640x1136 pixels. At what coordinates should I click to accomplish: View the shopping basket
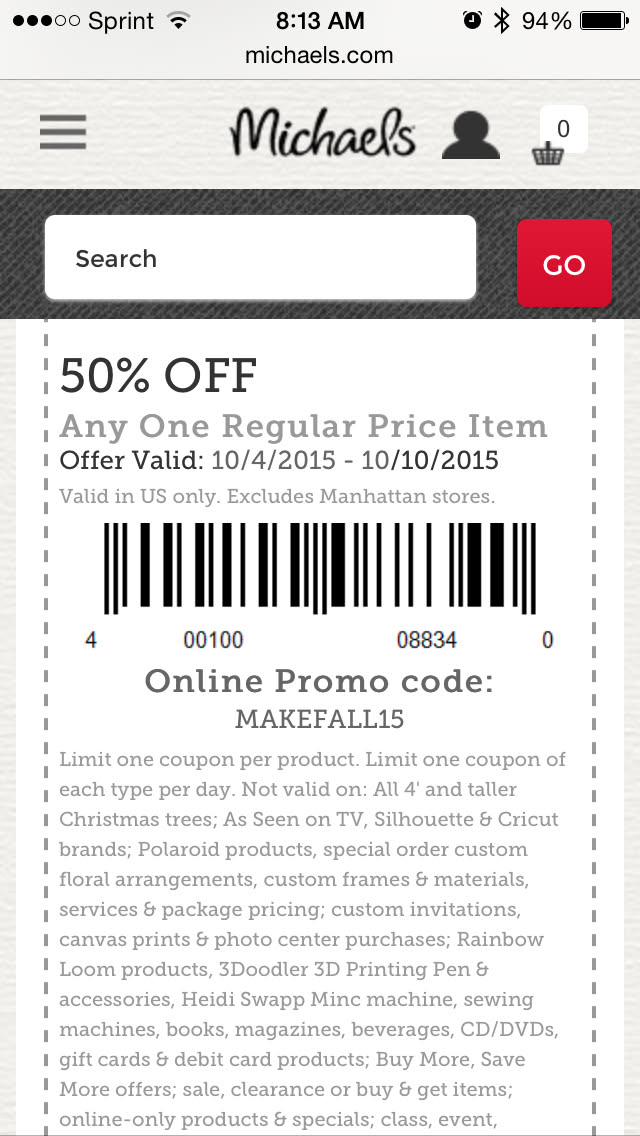[557, 138]
